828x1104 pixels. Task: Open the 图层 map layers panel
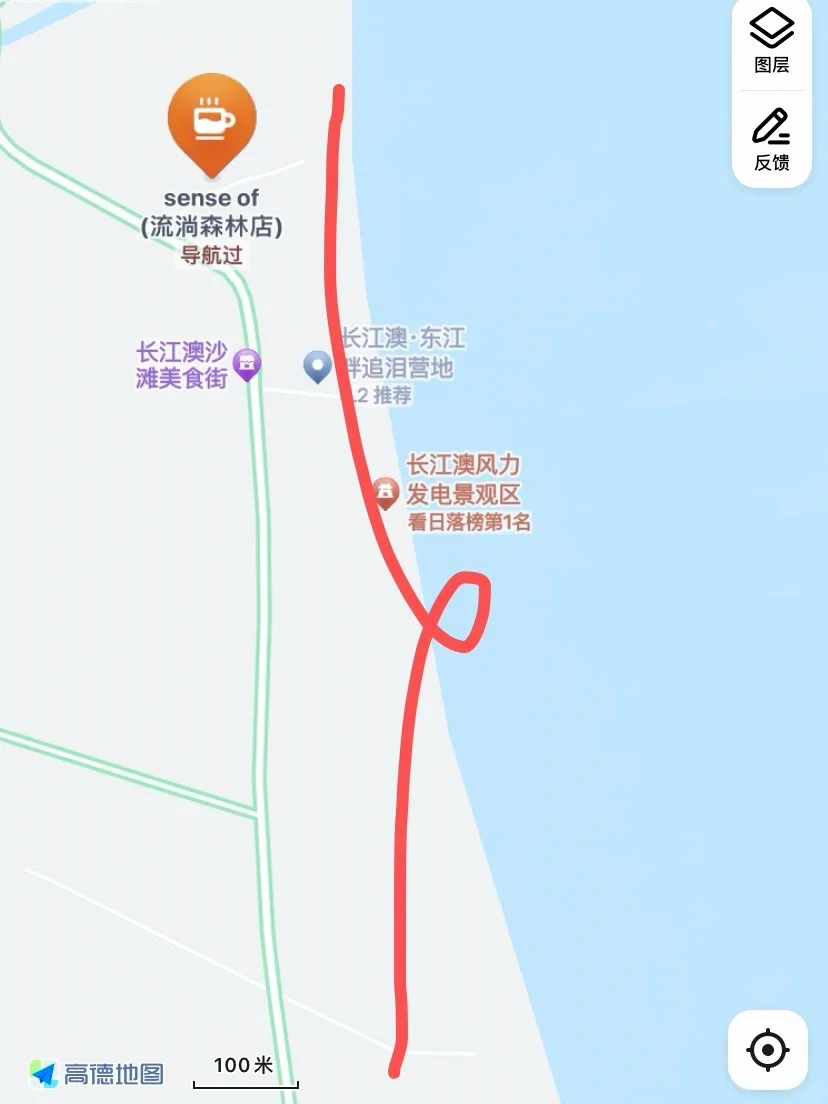pos(771,40)
